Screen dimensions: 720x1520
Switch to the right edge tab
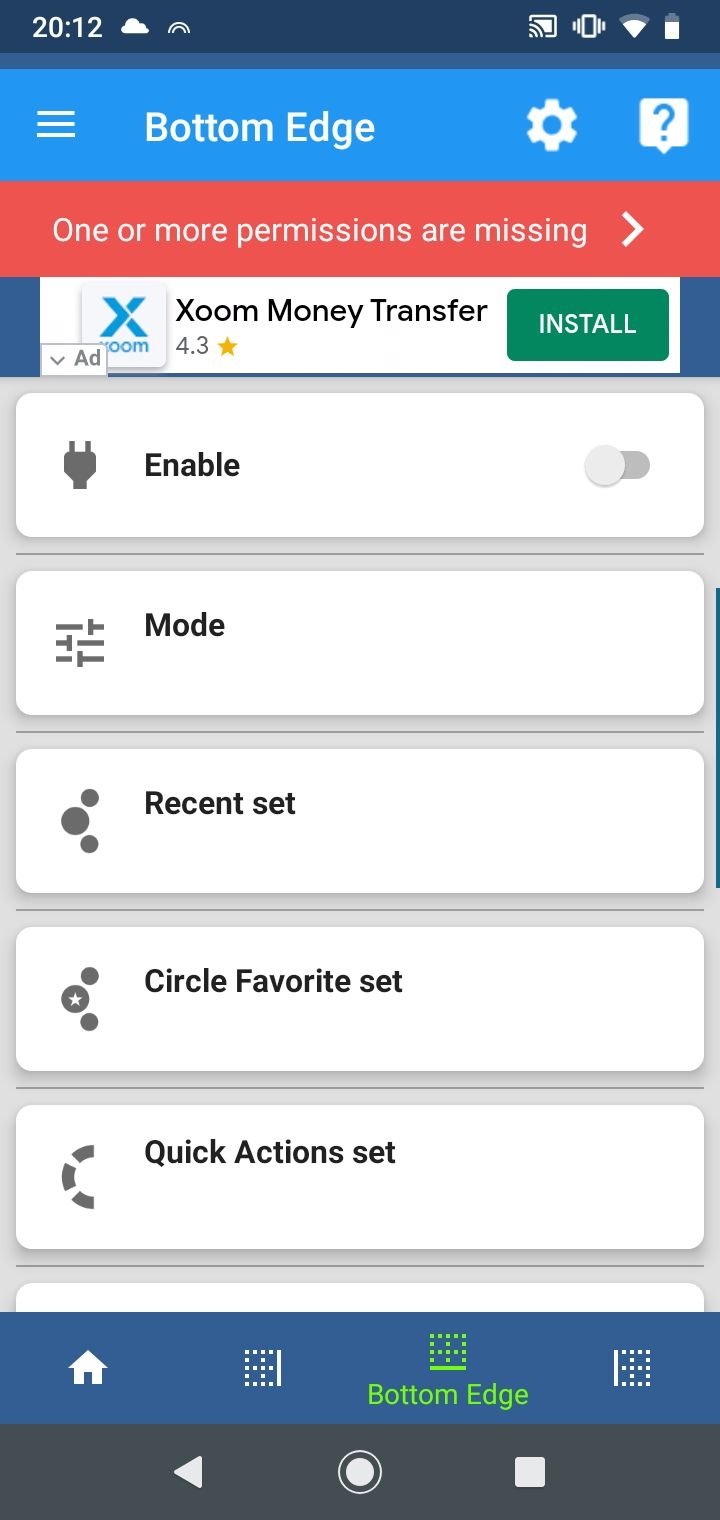pos(263,1367)
